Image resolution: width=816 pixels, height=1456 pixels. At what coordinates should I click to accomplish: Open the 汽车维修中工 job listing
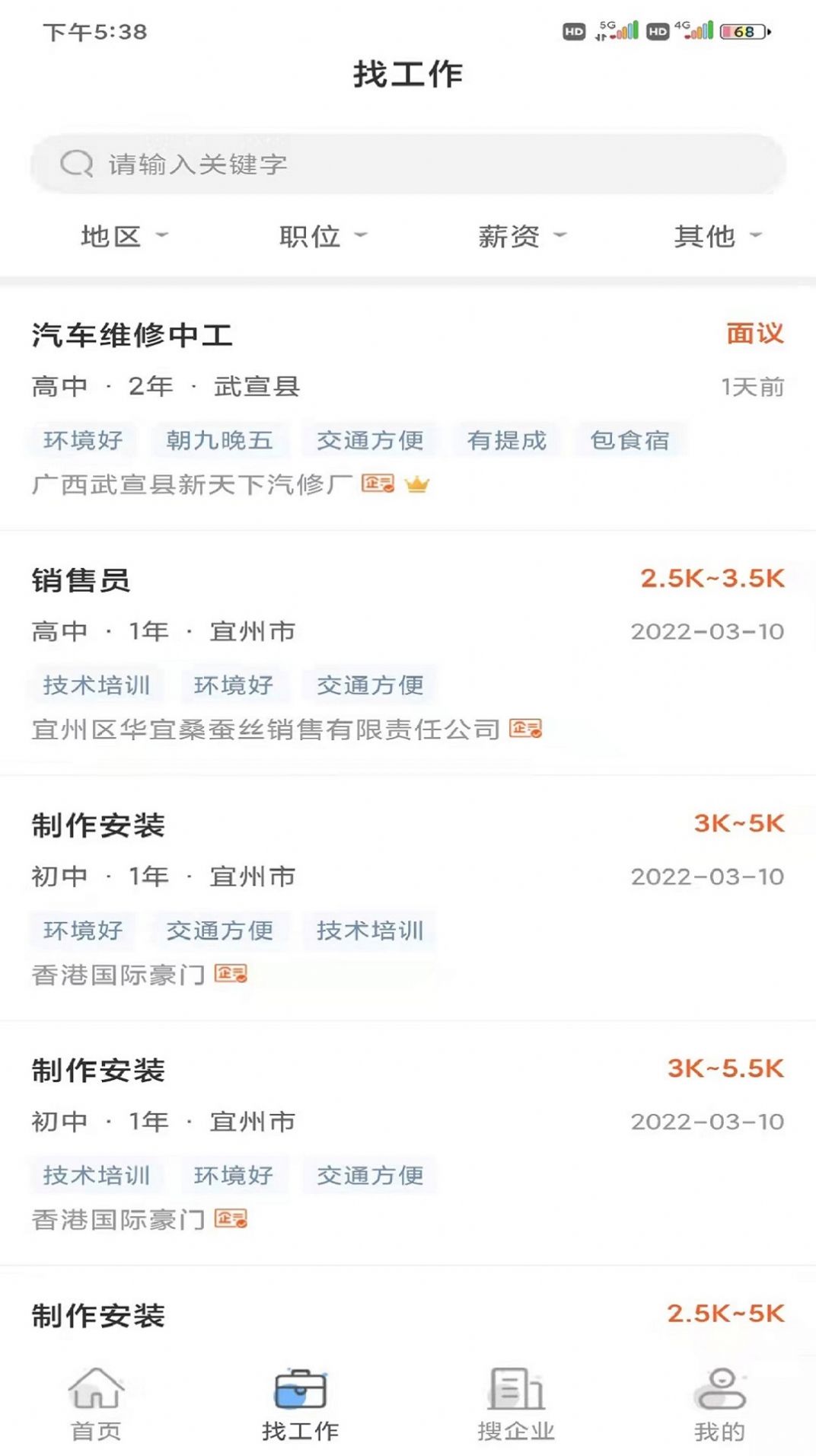coord(133,333)
